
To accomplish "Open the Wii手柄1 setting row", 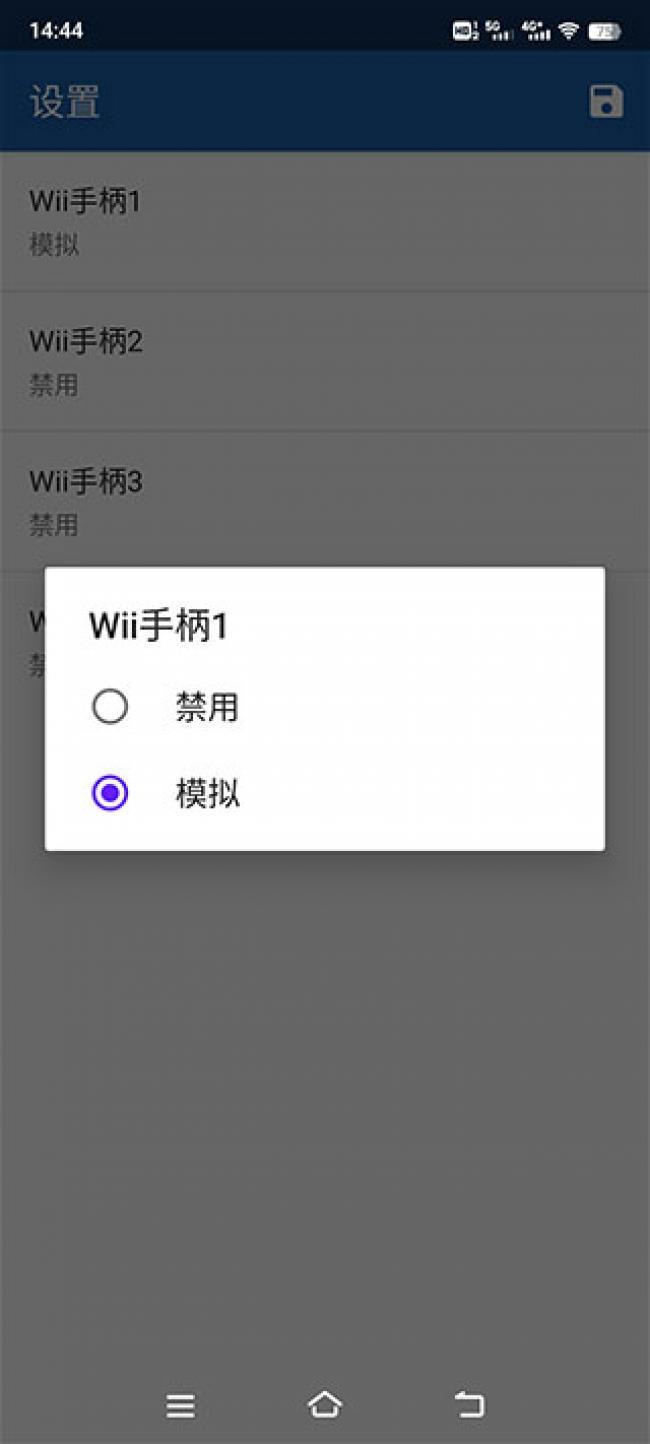I will point(324,221).
